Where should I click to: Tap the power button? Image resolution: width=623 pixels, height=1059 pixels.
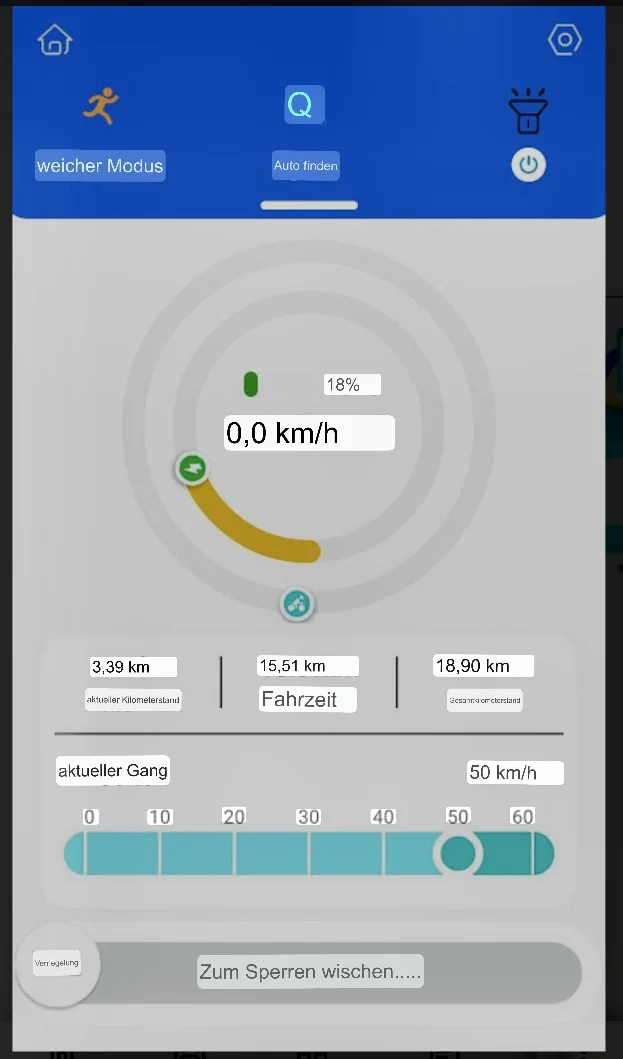[529, 165]
